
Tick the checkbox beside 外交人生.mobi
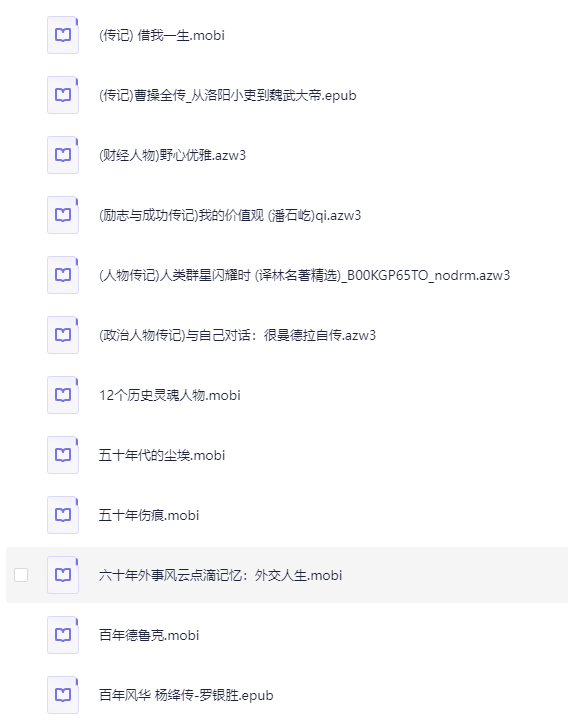[21, 575]
